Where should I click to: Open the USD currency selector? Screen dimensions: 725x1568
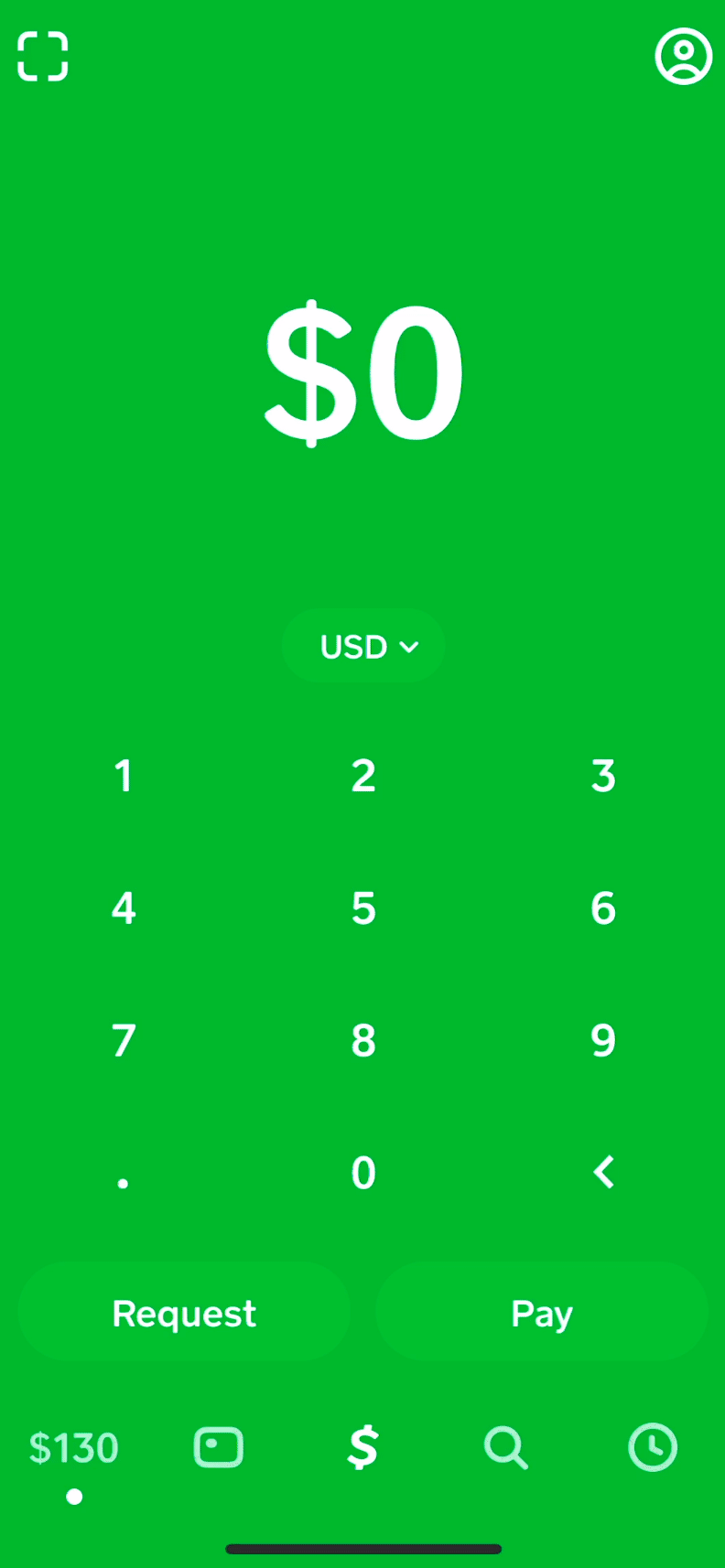[x=363, y=646]
